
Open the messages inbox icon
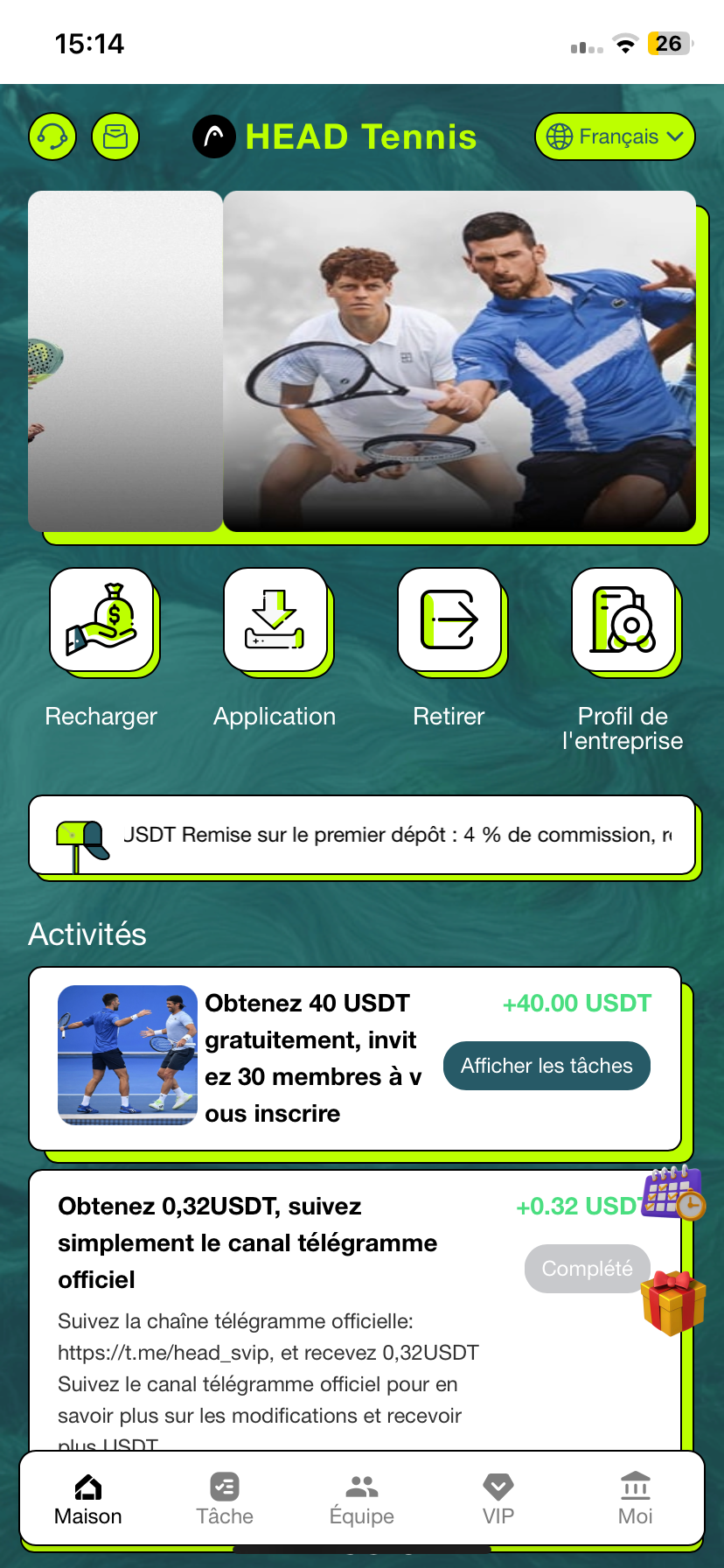click(x=115, y=137)
